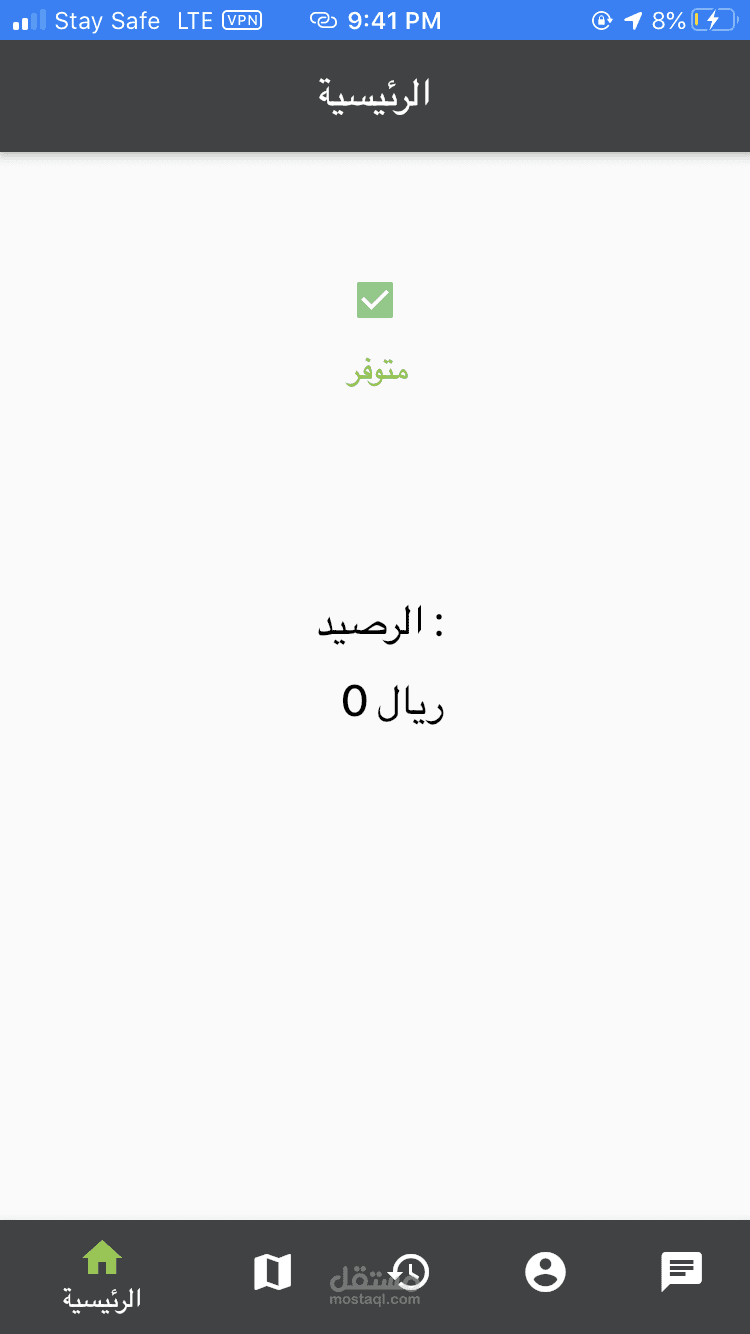Screen dimensions: 750x1334
Task: Open the messages chat tab
Action: (682, 1272)
